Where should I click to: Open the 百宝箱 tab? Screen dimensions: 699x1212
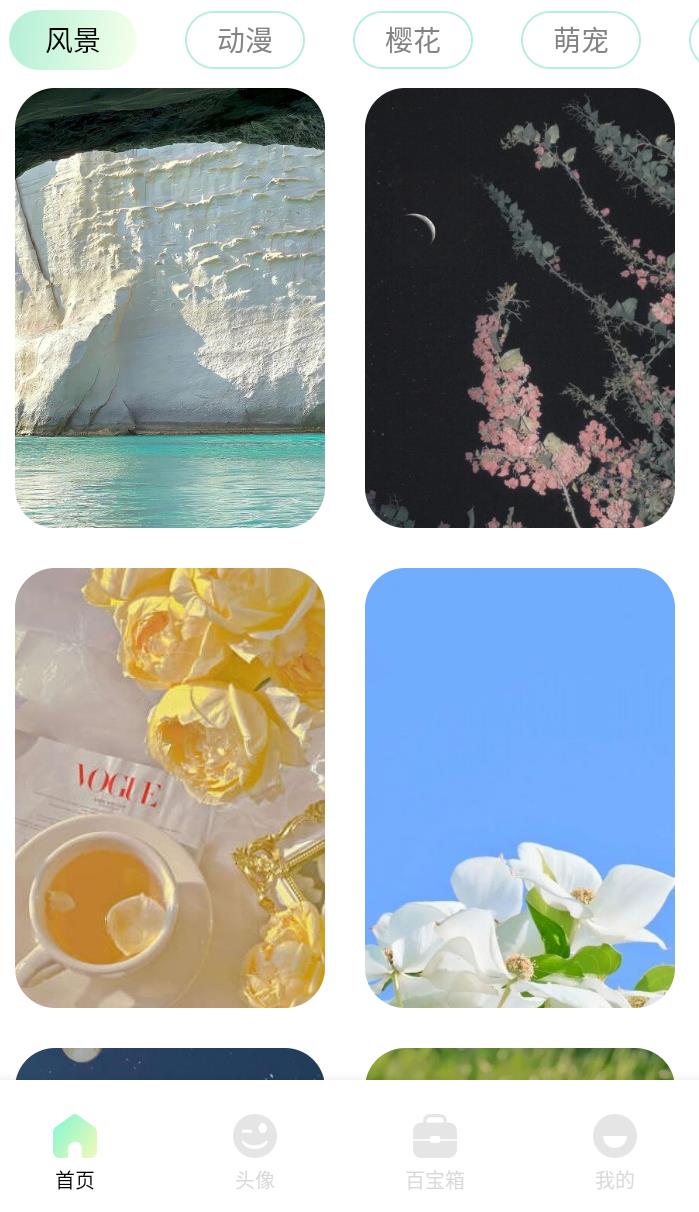435,1152
